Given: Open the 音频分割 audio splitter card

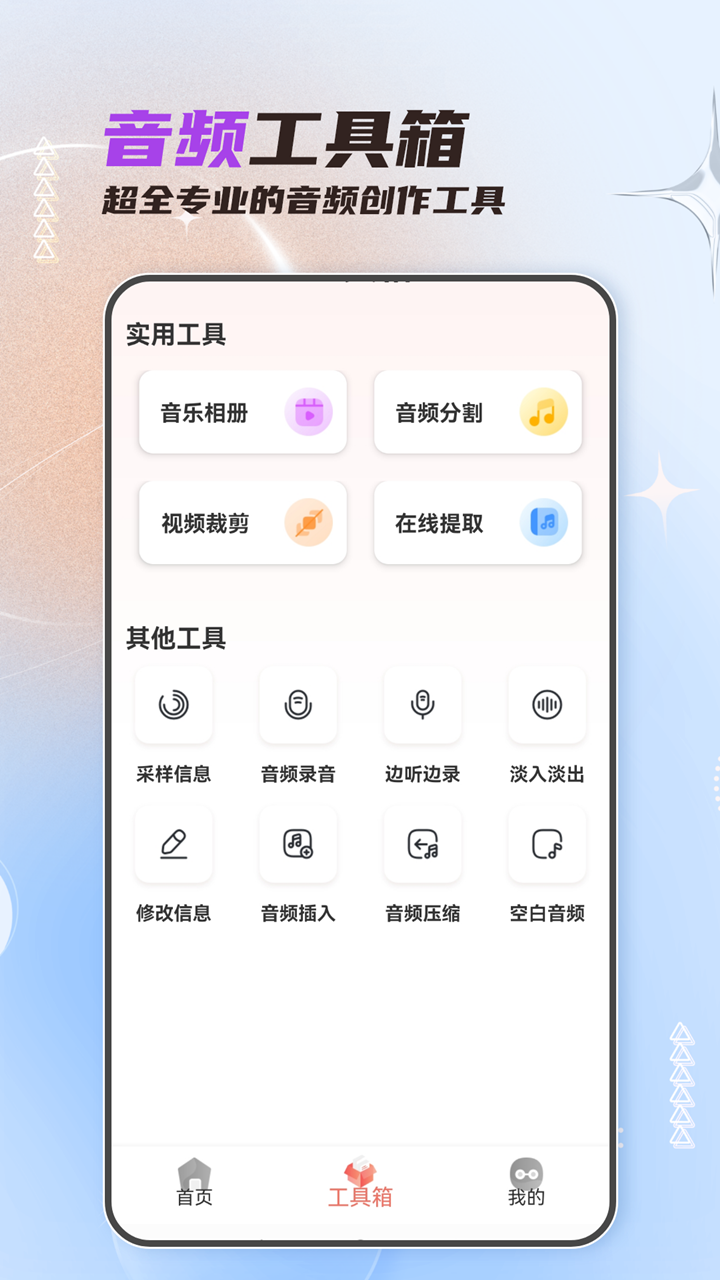Looking at the screenshot, I should pos(477,413).
